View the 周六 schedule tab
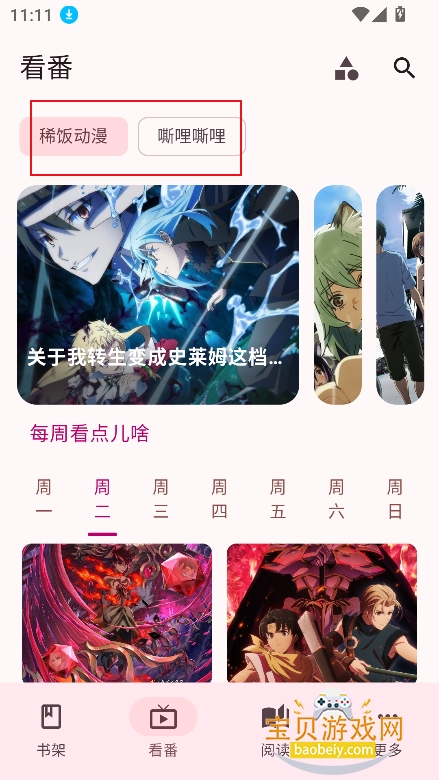The width and height of the screenshot is (439, 780). click(x=337, y=499)
